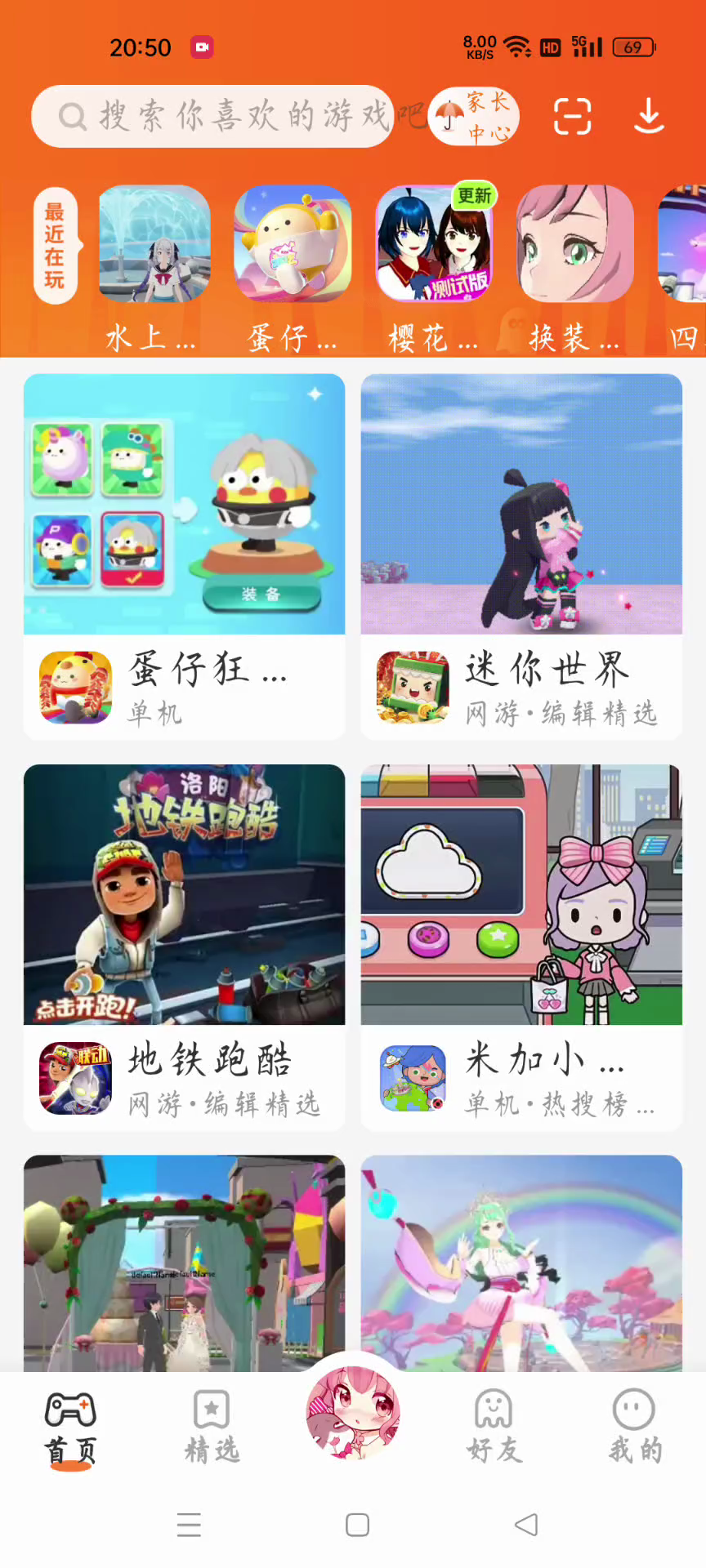The width and height of the screenshot is (706, 1568).
Task: Launch recently played 蛋仔 game
Action: (x=293, y=244)
